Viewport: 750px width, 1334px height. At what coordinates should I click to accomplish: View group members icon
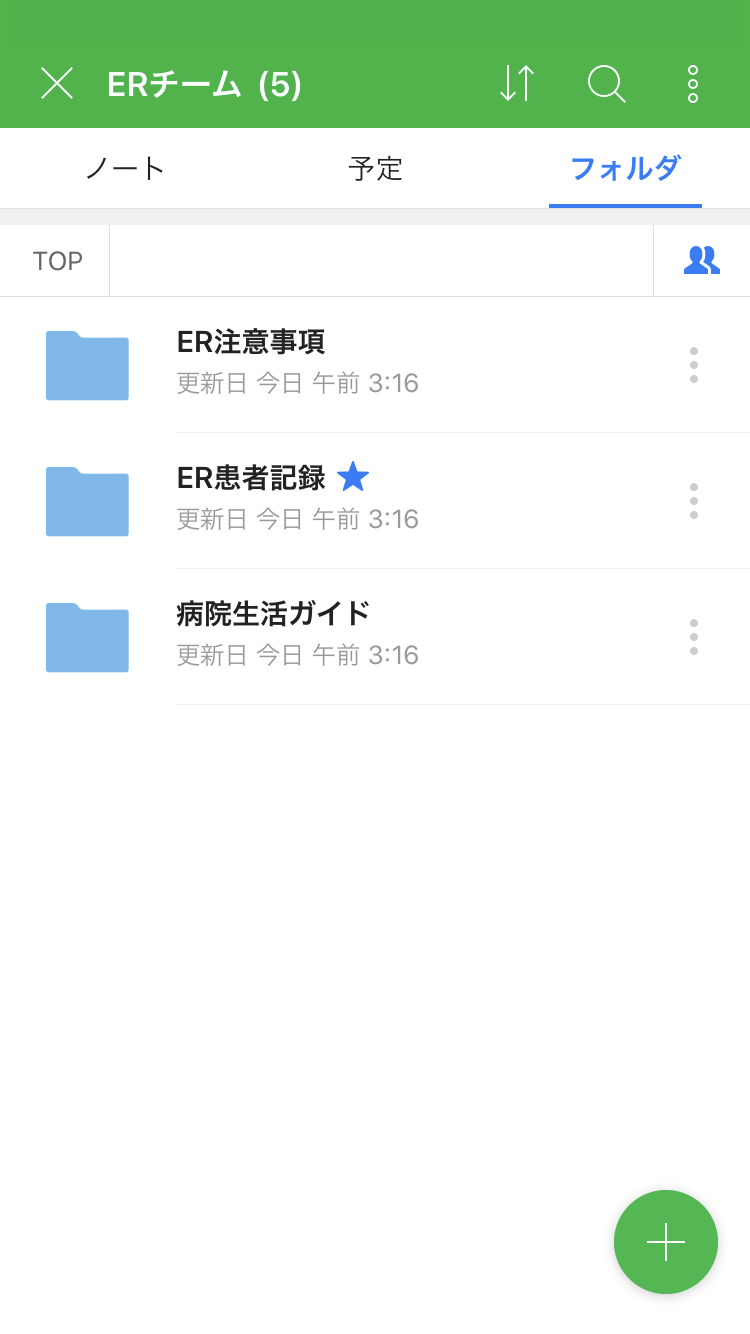click(x=701, y=260)
